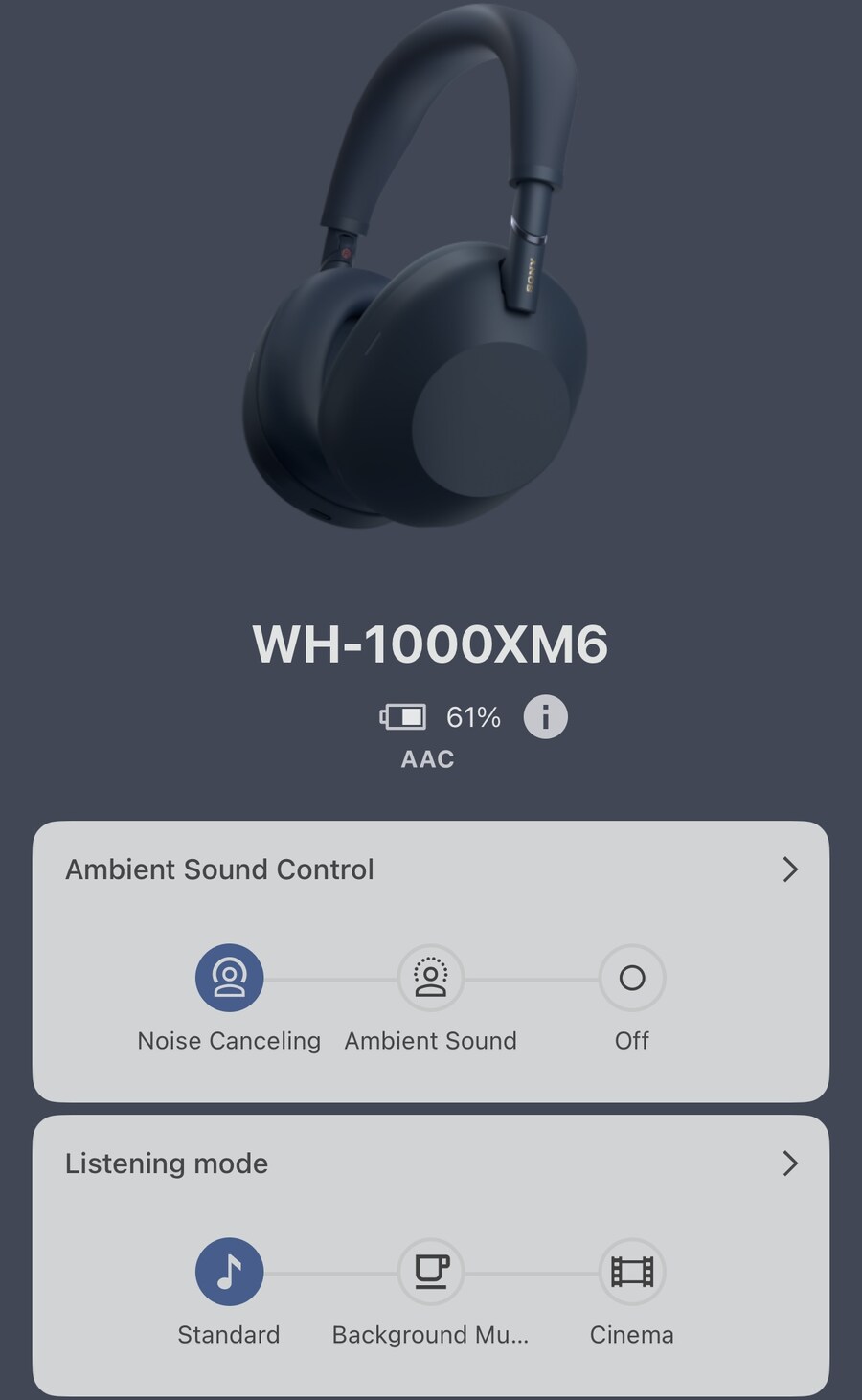Image resolution: width=862 pixels, height=1400 pixels.
Task: Expand Ambient Sound Control settings
Action: tap(789, 869)
